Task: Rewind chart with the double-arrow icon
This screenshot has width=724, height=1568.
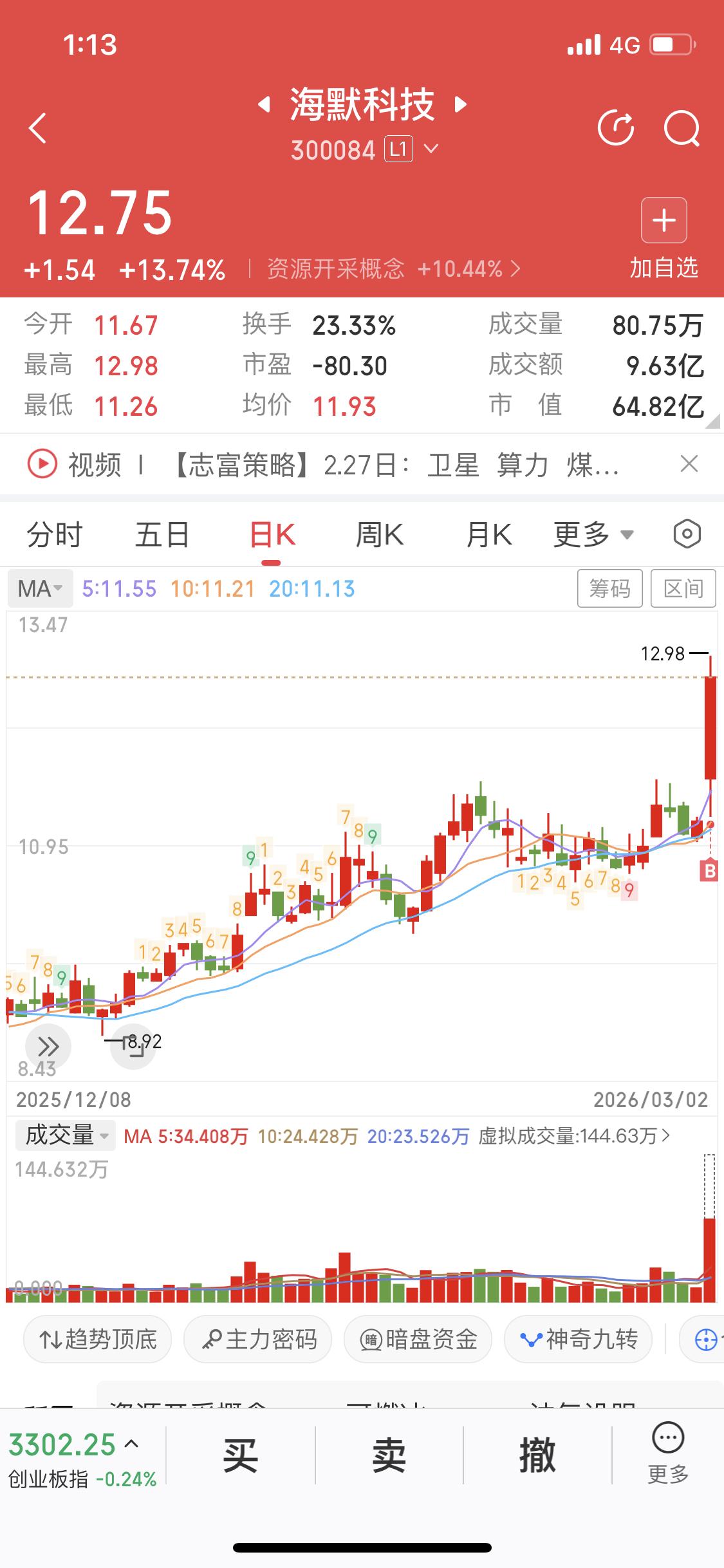Action: [48, 1047]
